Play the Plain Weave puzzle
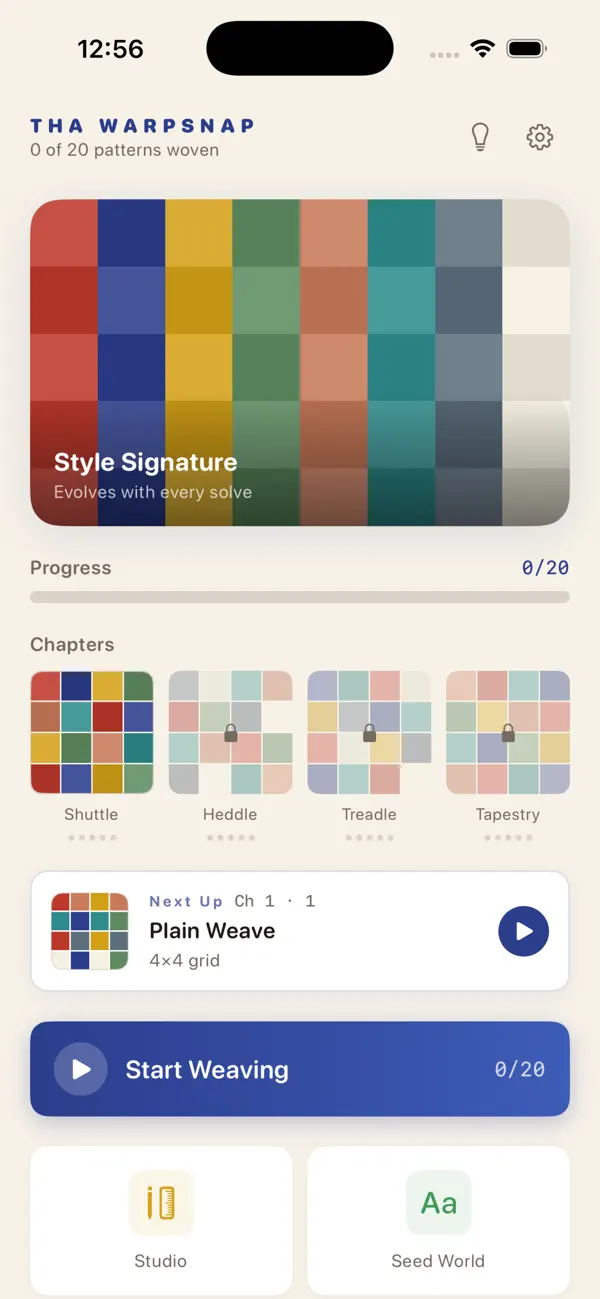600x1299 pixels. pyautogui.click(x=524, y=931)
